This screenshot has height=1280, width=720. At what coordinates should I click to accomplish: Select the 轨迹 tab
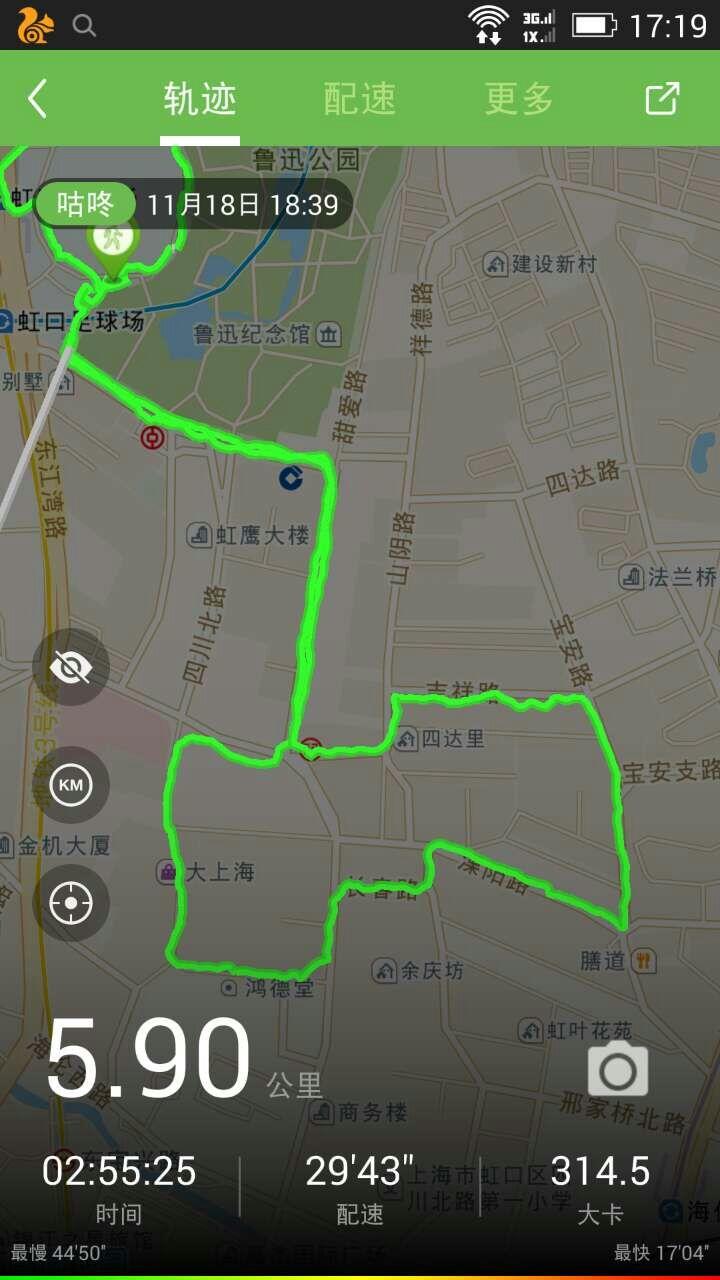click(200, 99)
